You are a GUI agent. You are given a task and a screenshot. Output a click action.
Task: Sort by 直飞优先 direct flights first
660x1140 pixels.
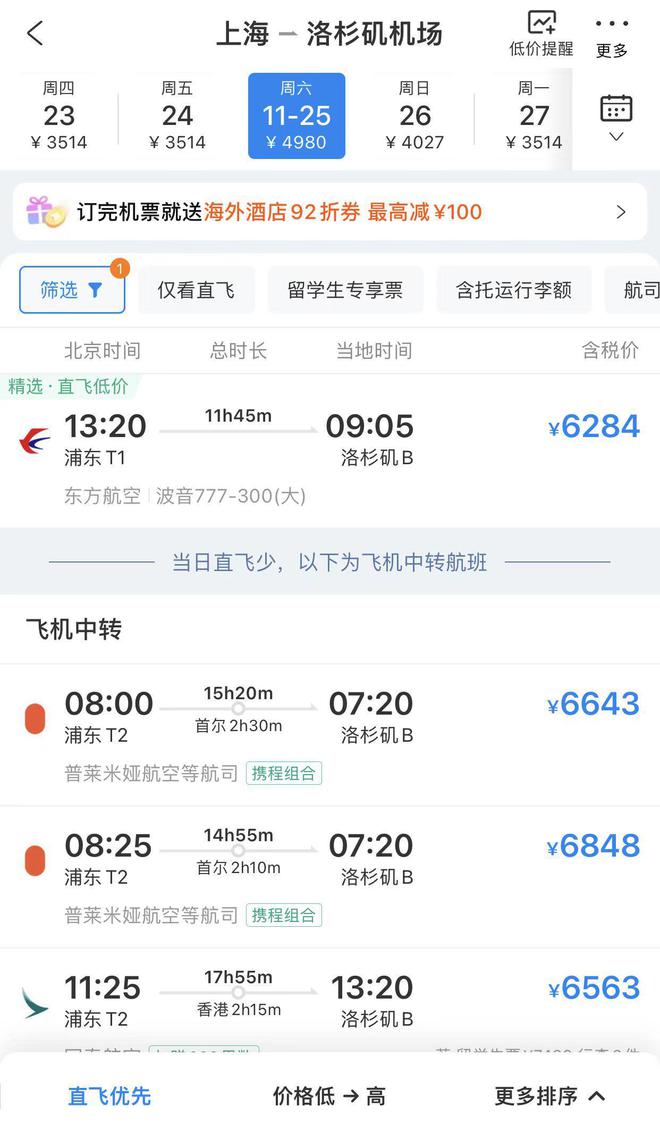point(110,1096)
